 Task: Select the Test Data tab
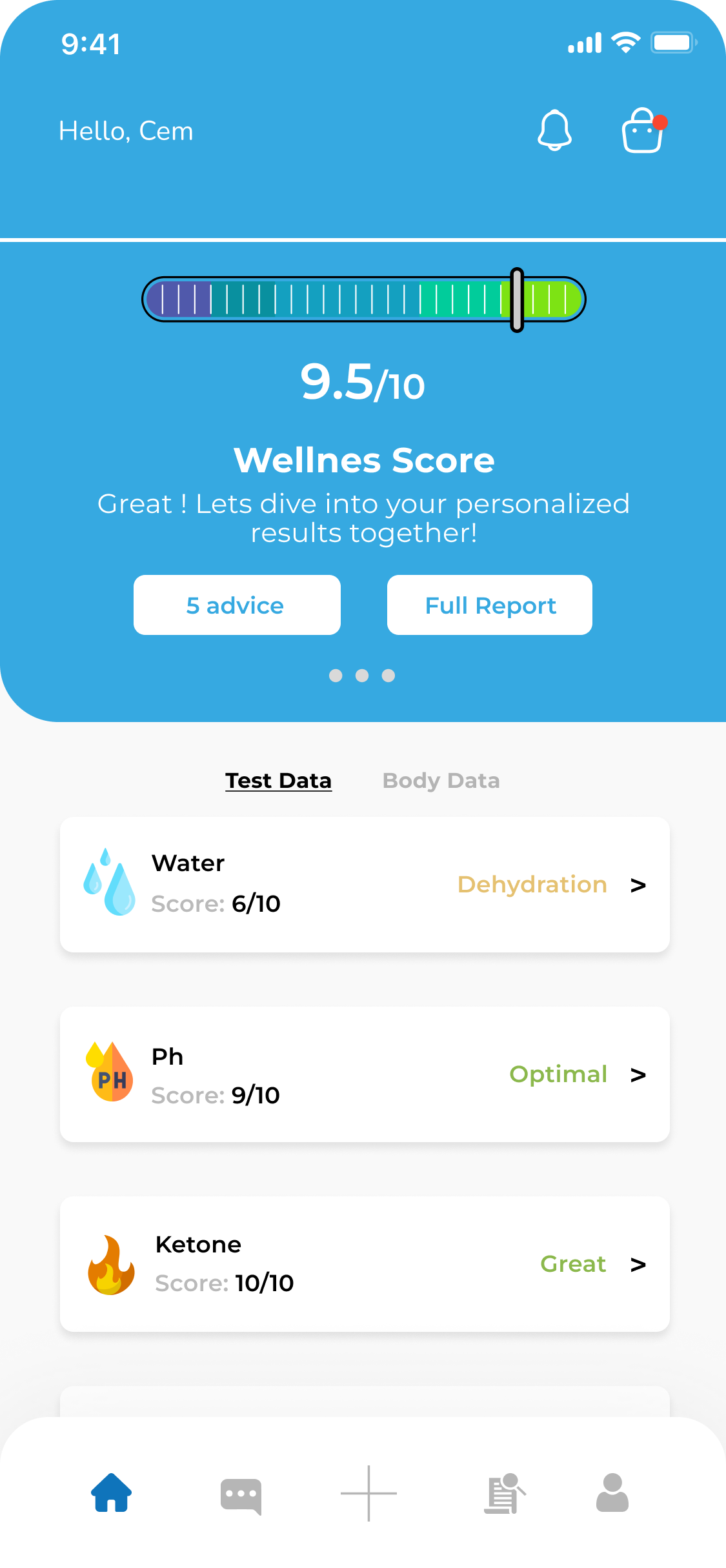278,781
